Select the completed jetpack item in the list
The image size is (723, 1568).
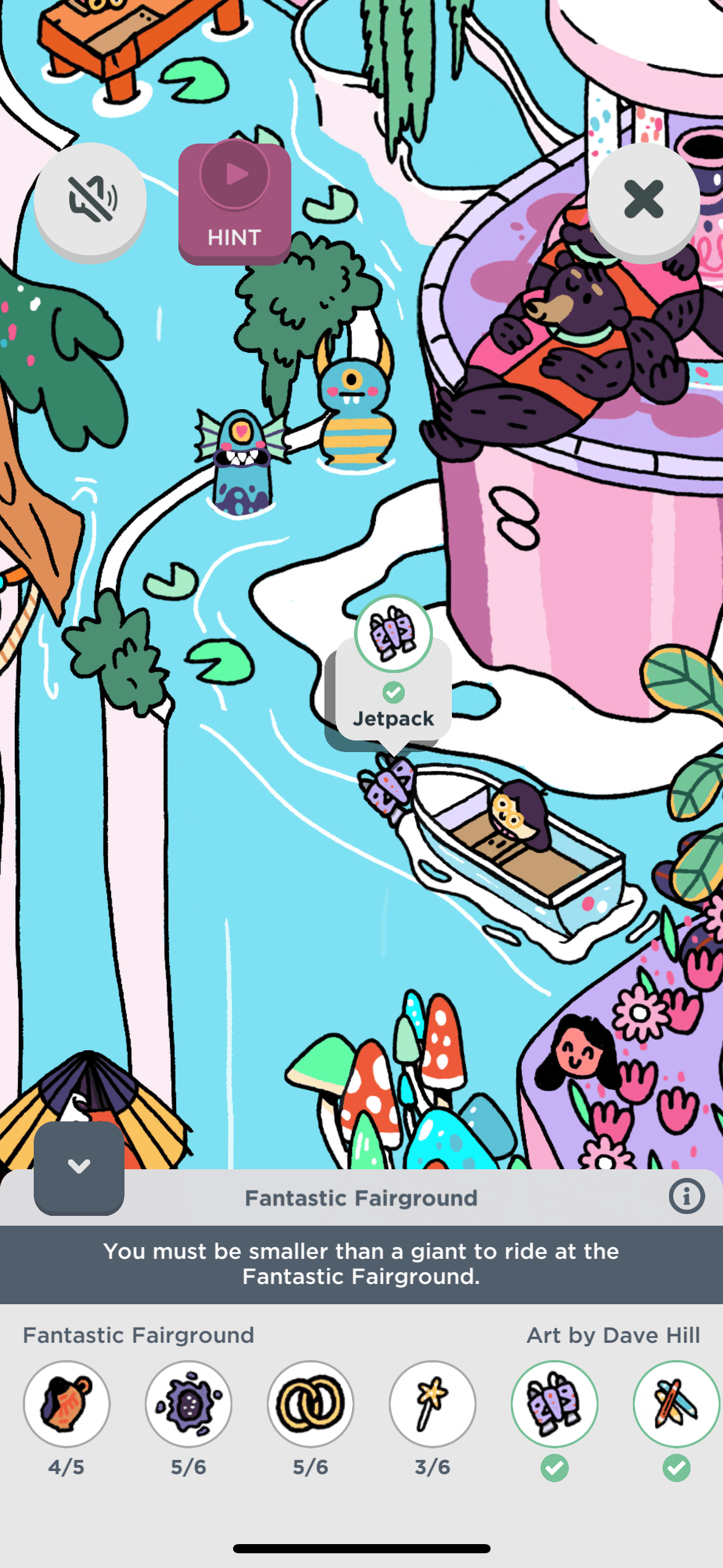(554, 1404)
